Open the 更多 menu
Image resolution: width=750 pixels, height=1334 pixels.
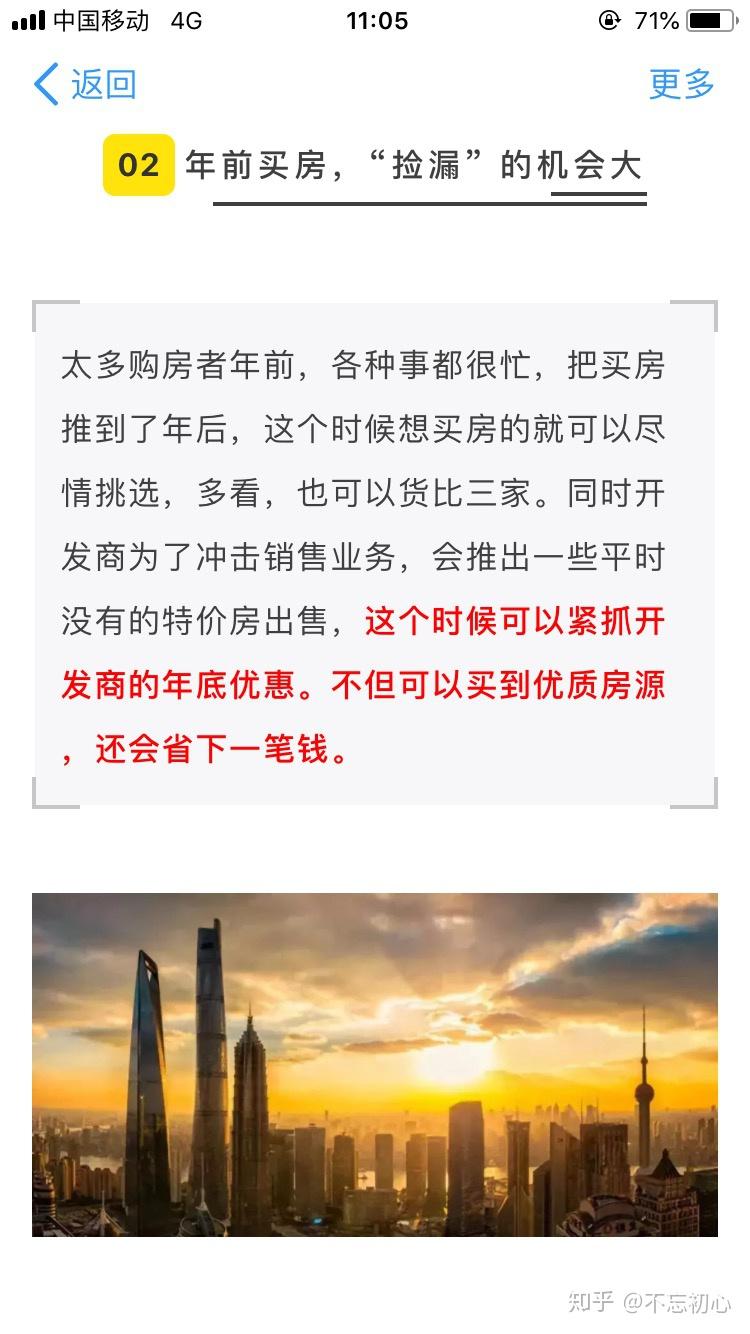click(682, 84)
